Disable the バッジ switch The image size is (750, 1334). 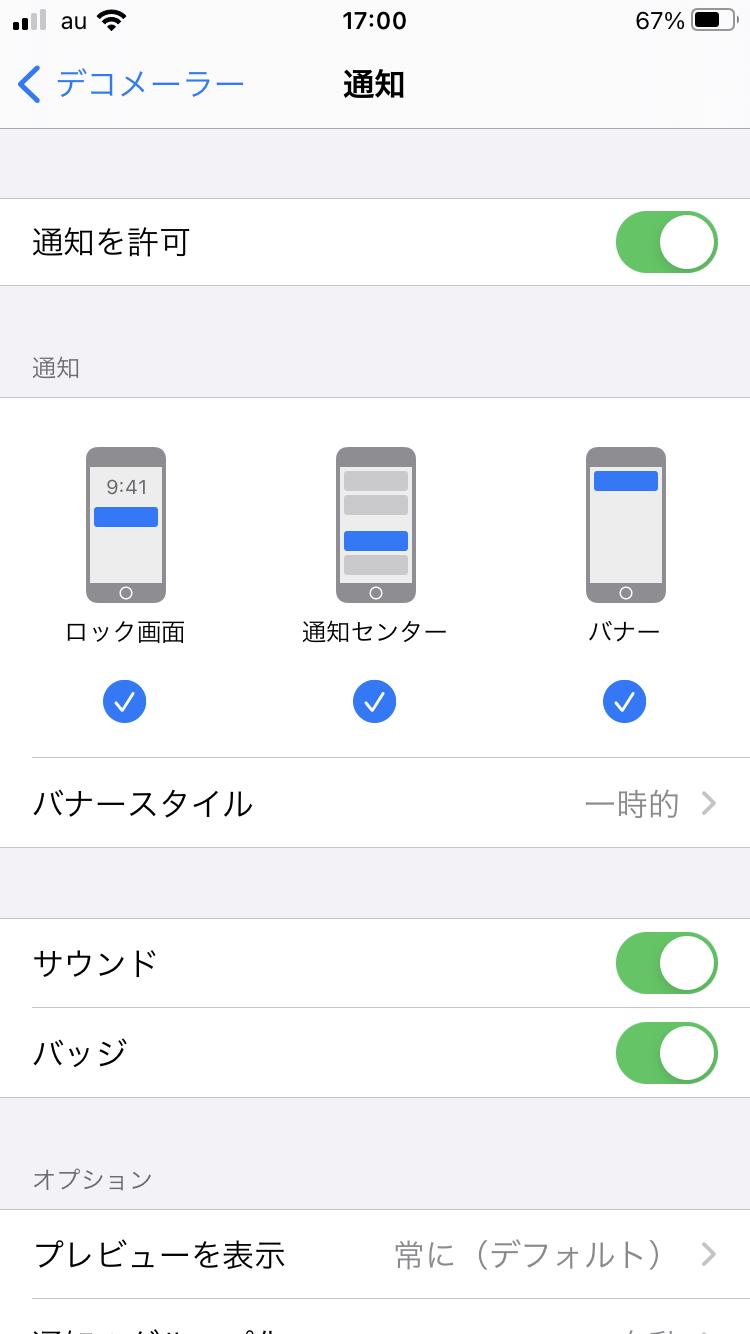[667, 1053]
